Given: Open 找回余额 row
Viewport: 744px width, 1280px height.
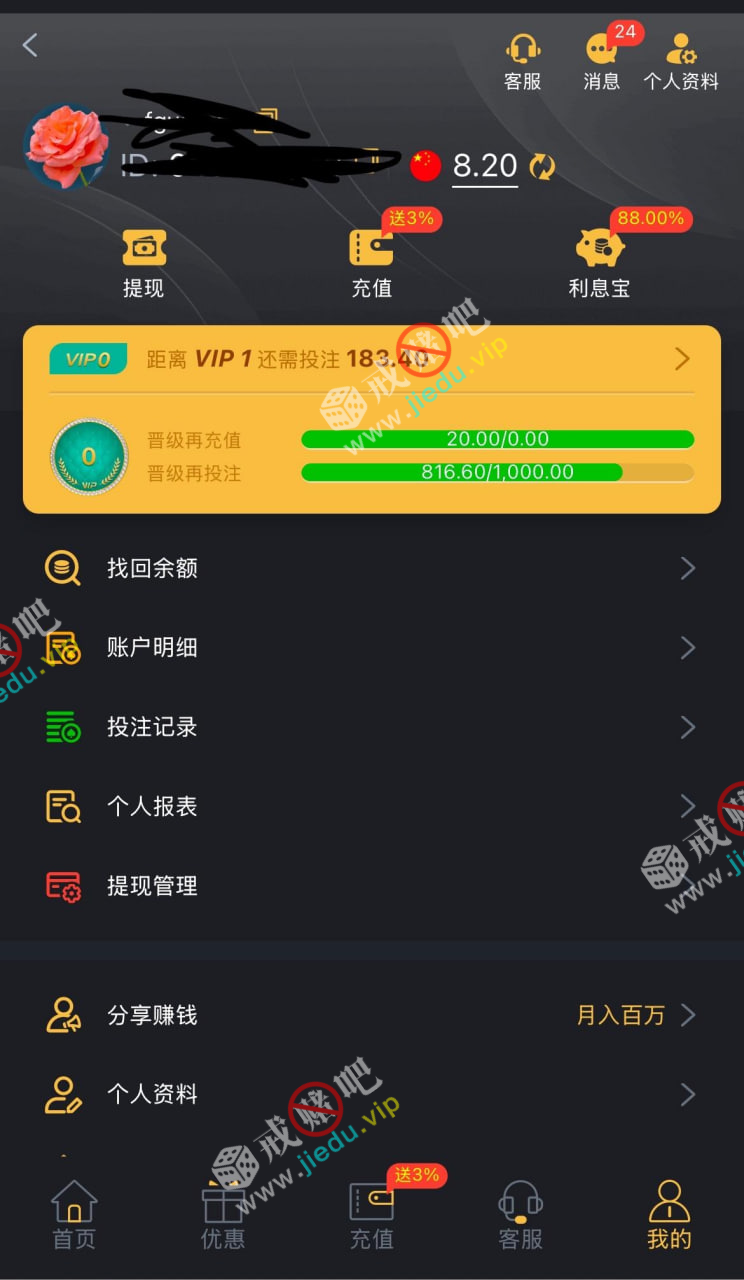Looking at the screenshot, I should coord(372,568).
